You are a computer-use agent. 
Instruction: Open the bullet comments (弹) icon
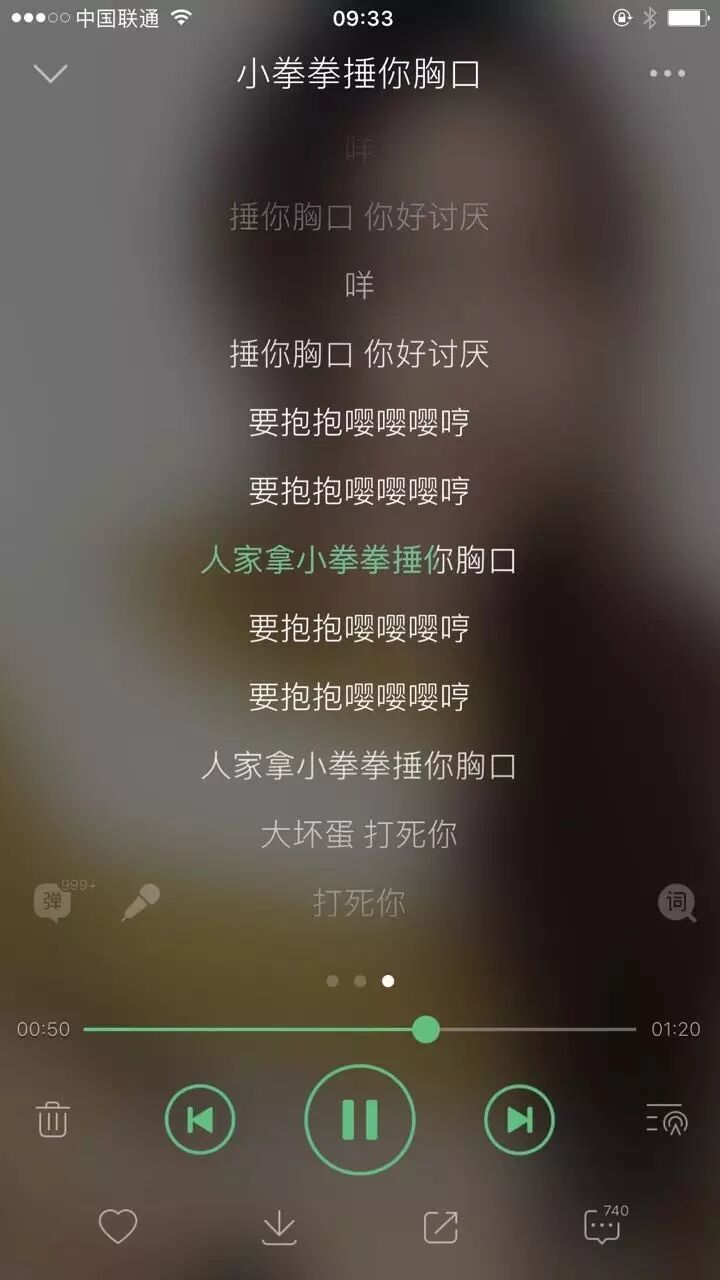pos(55,901)
